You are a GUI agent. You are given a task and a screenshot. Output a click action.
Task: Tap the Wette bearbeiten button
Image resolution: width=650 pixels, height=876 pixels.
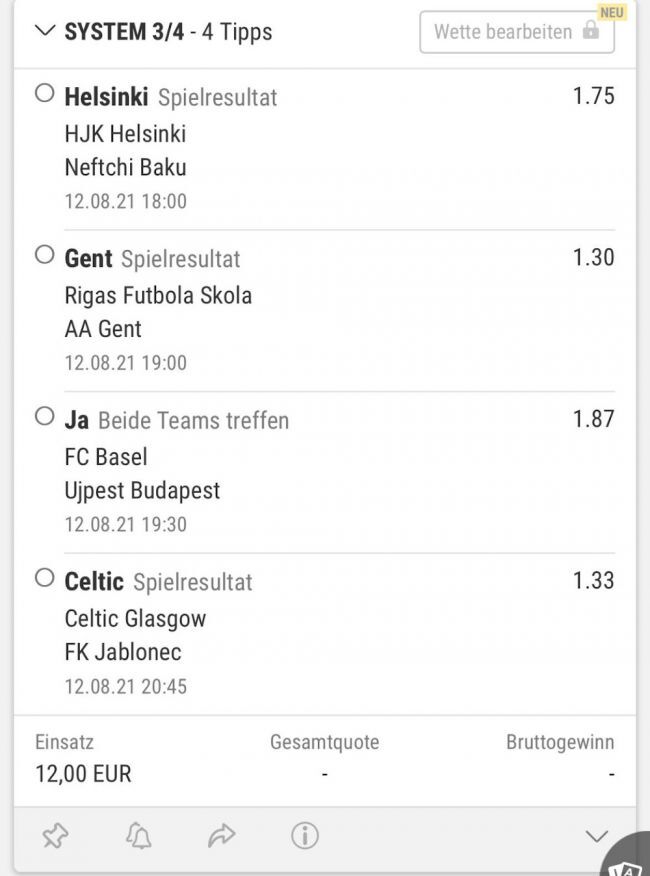[x=516, y=32]
